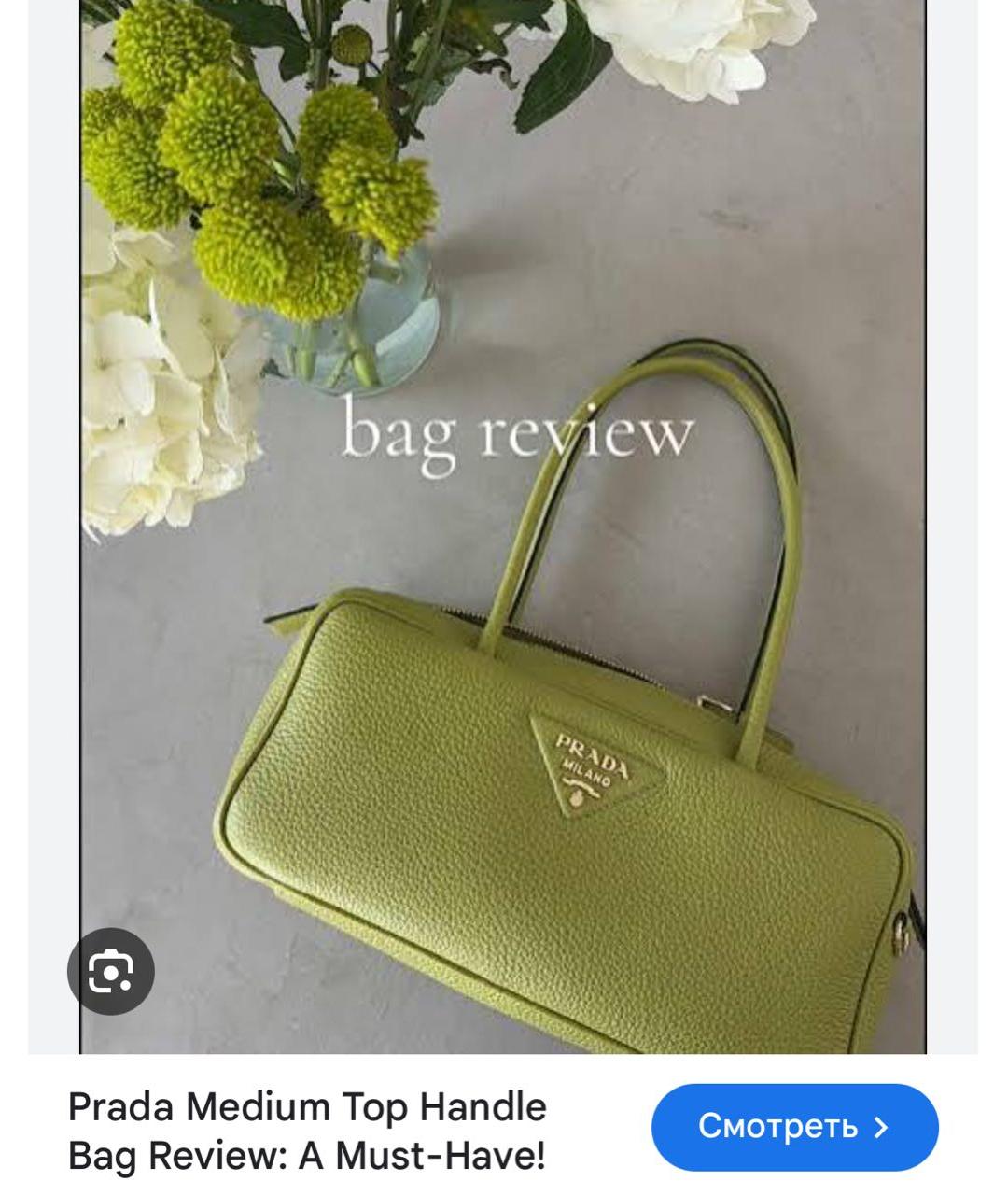1008x1195 pixels.
Task: Tap the Смотреть button
Action: tap(794, 1127)
